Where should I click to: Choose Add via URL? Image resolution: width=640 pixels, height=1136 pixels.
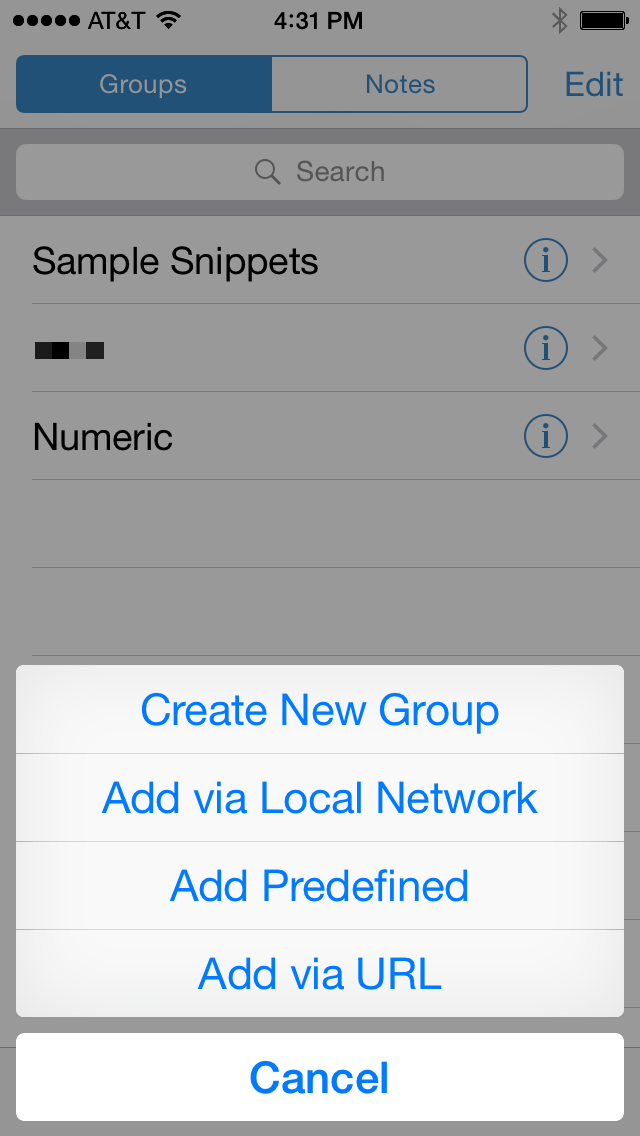[x=320, y=974]
